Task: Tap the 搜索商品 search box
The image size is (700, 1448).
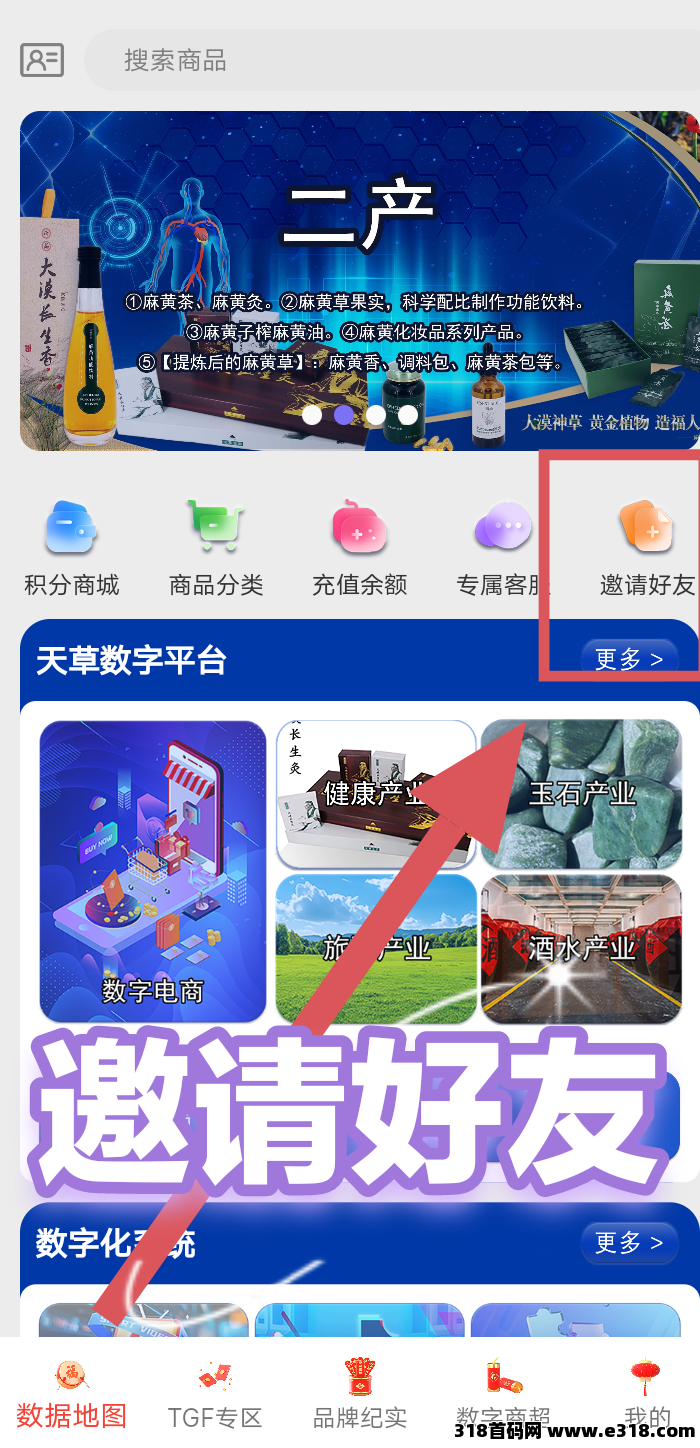Action: coord(390,60)
